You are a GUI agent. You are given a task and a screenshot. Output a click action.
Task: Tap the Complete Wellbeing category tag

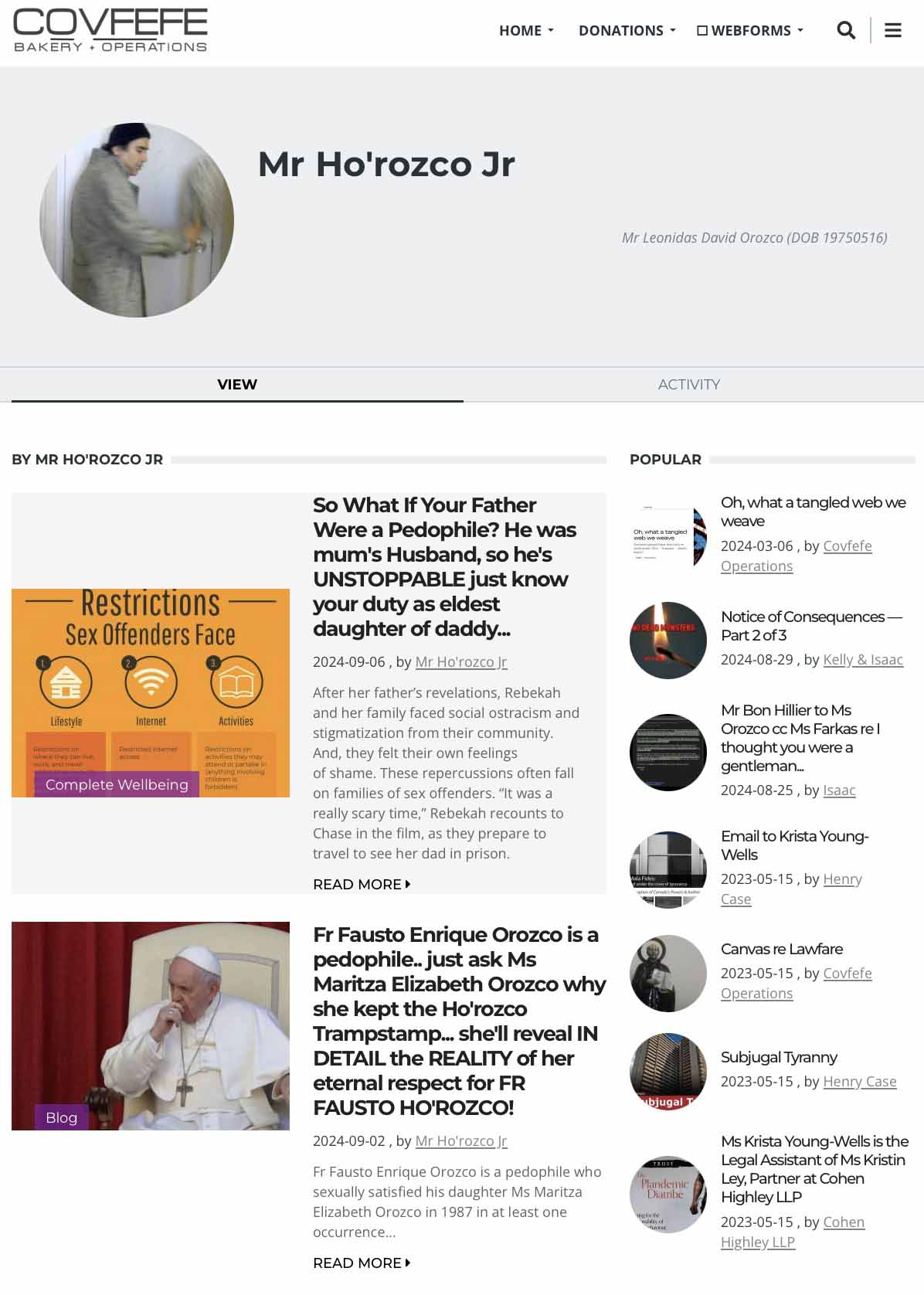[x=117, y=784]
